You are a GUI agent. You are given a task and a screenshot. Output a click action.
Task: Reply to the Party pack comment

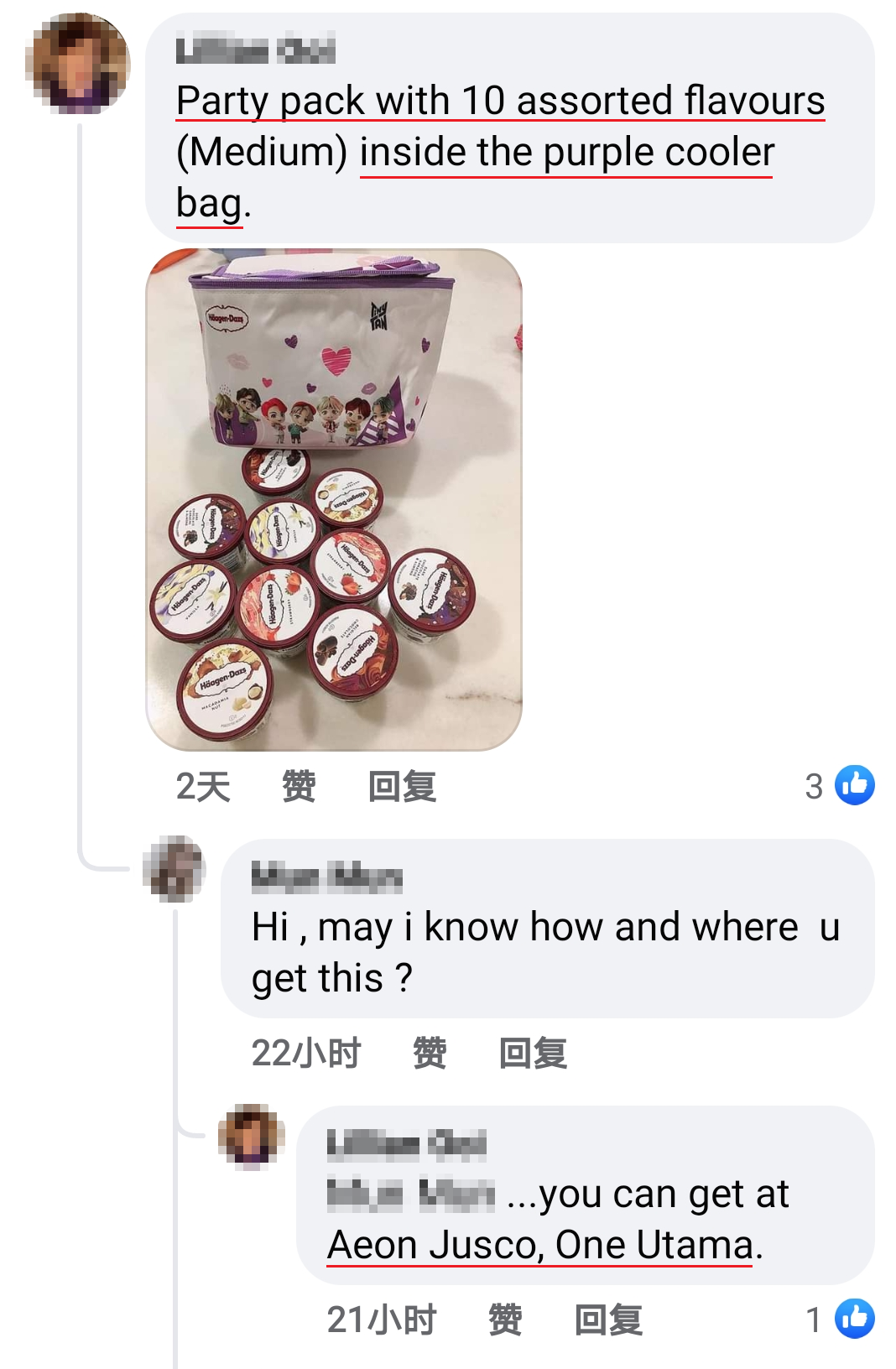coord(402,787)
